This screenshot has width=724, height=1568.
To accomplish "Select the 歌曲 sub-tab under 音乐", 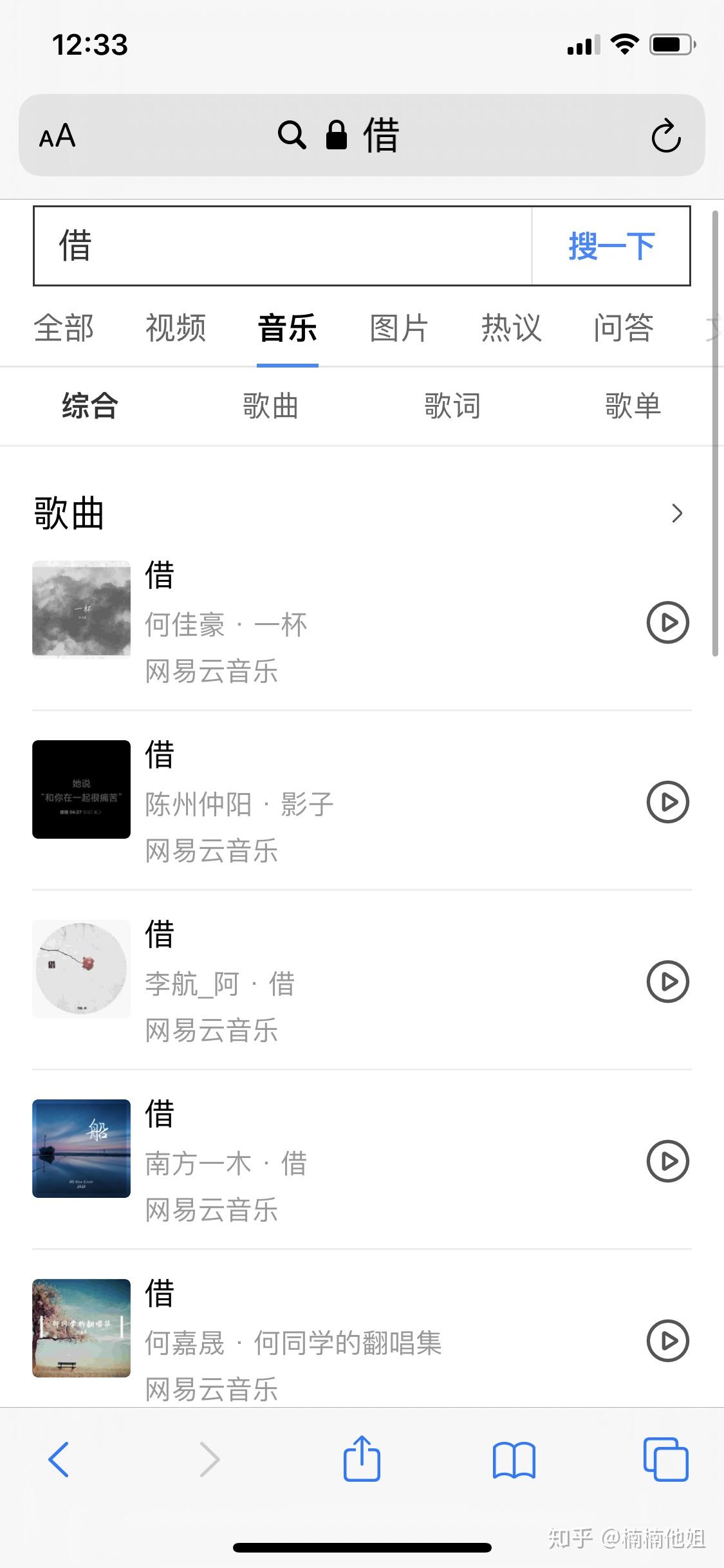I will pyautogui.click(x=270, y=406).
